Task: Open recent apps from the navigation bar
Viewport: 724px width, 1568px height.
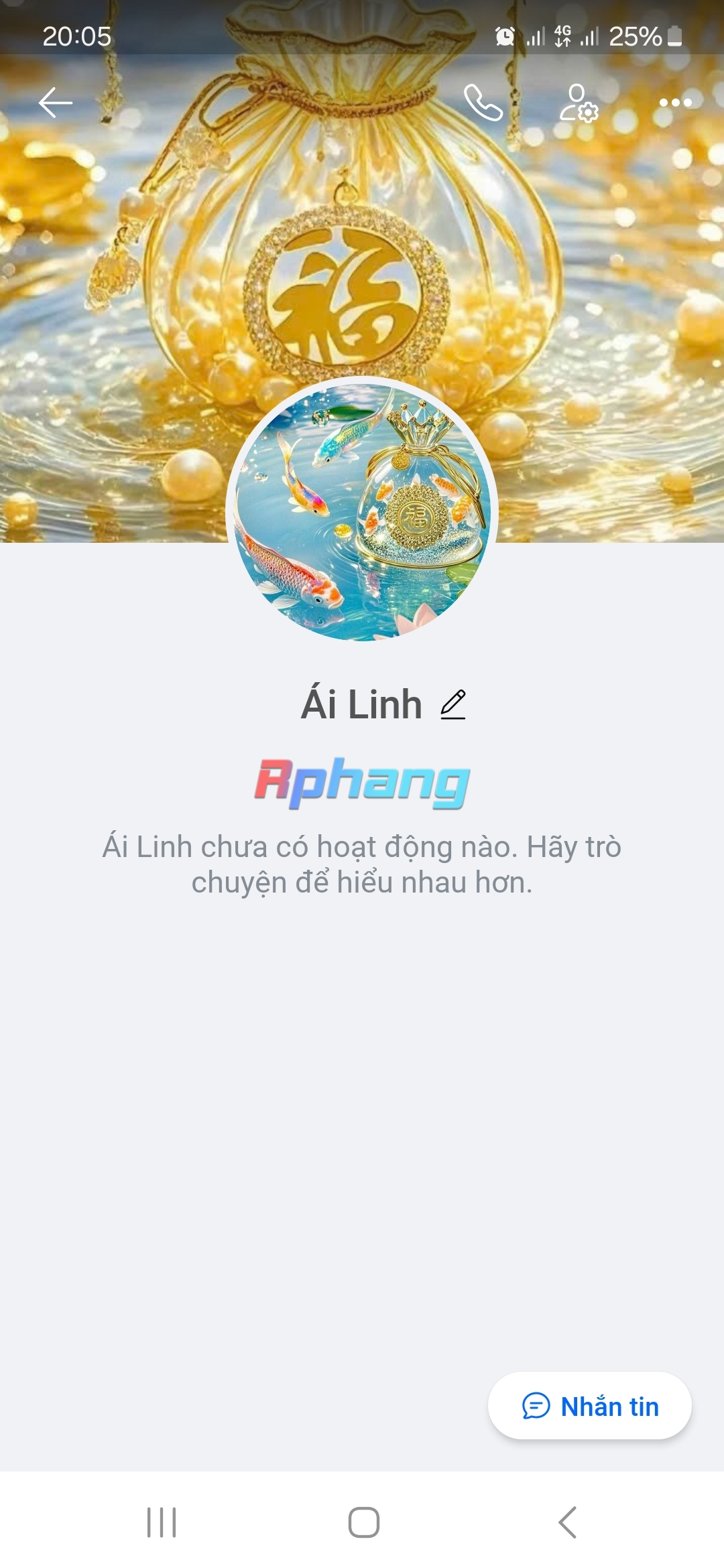Action: coord(162,1522)
